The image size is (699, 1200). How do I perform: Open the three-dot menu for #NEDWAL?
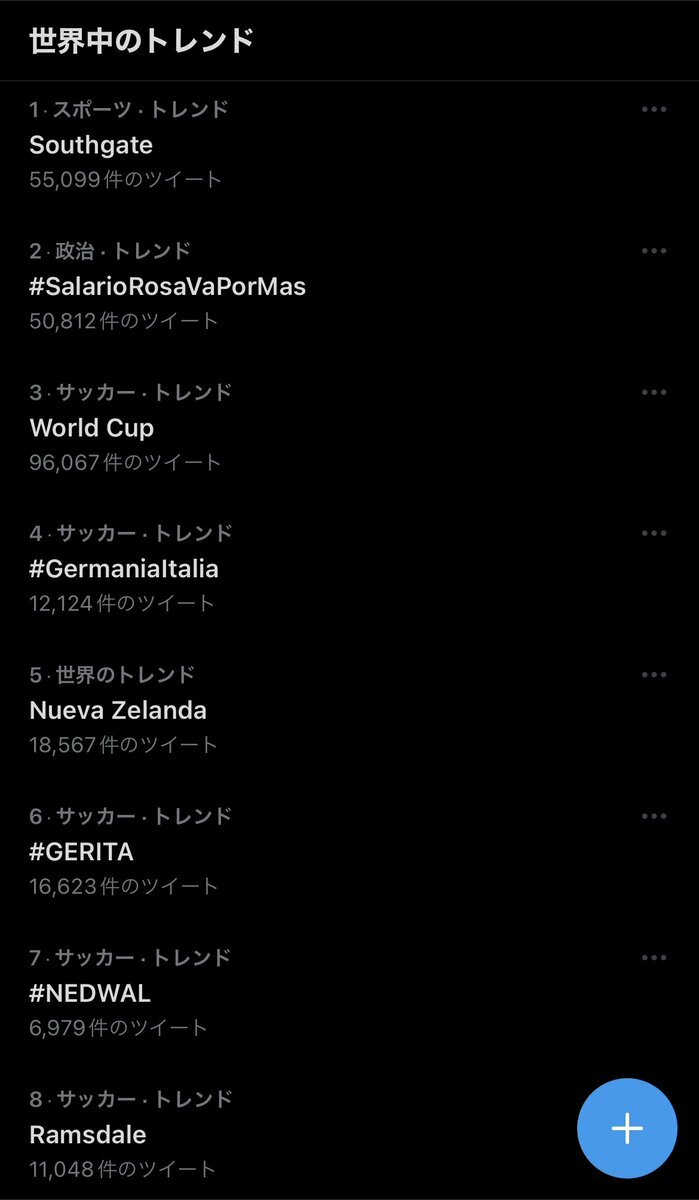(653, 958)
